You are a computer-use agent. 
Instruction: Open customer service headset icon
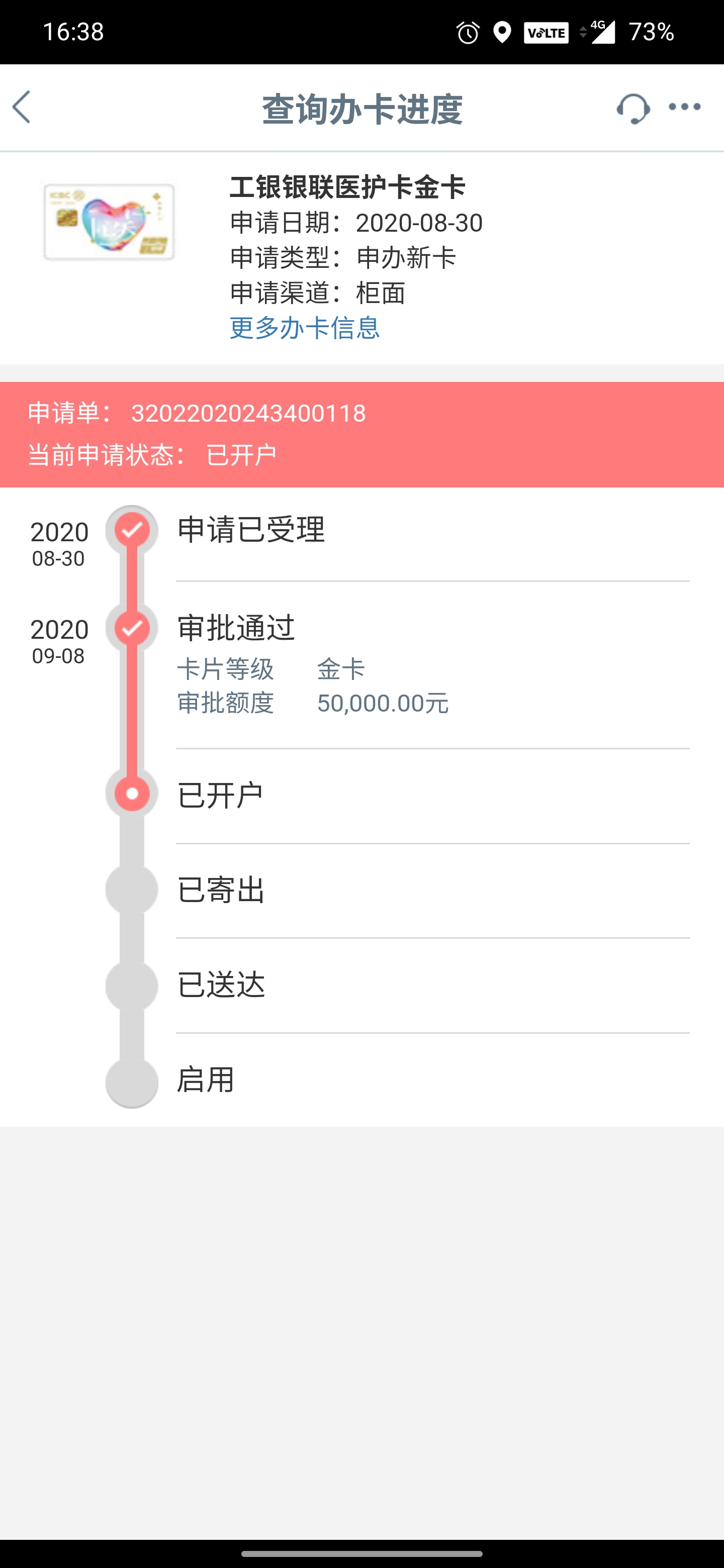point(632,109)
